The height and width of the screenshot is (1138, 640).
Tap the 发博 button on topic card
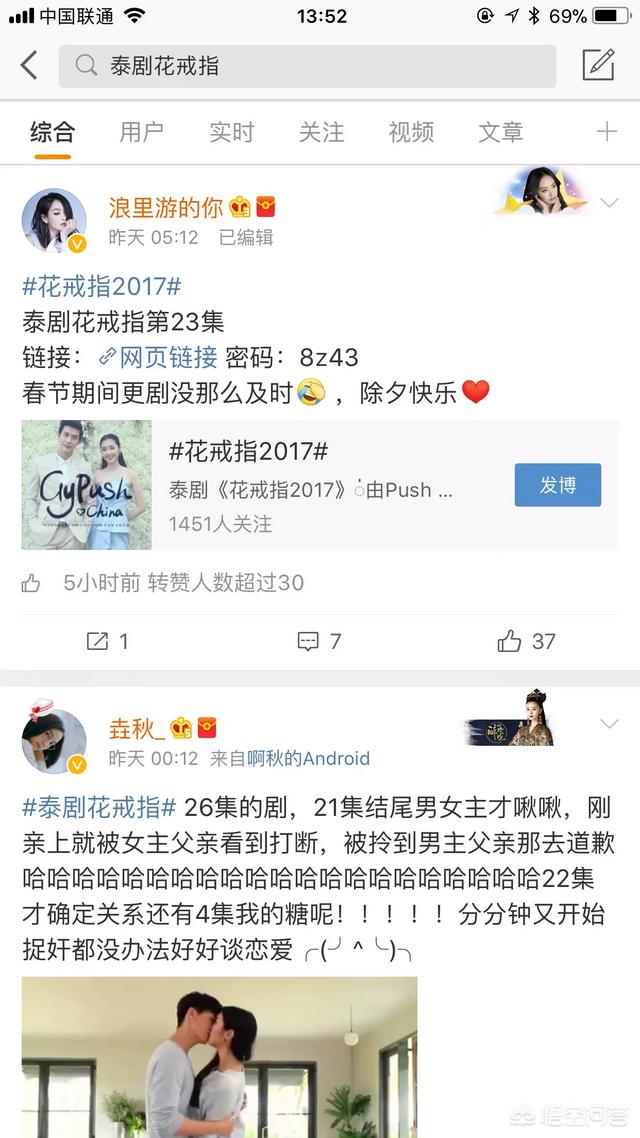click(558, 485)
